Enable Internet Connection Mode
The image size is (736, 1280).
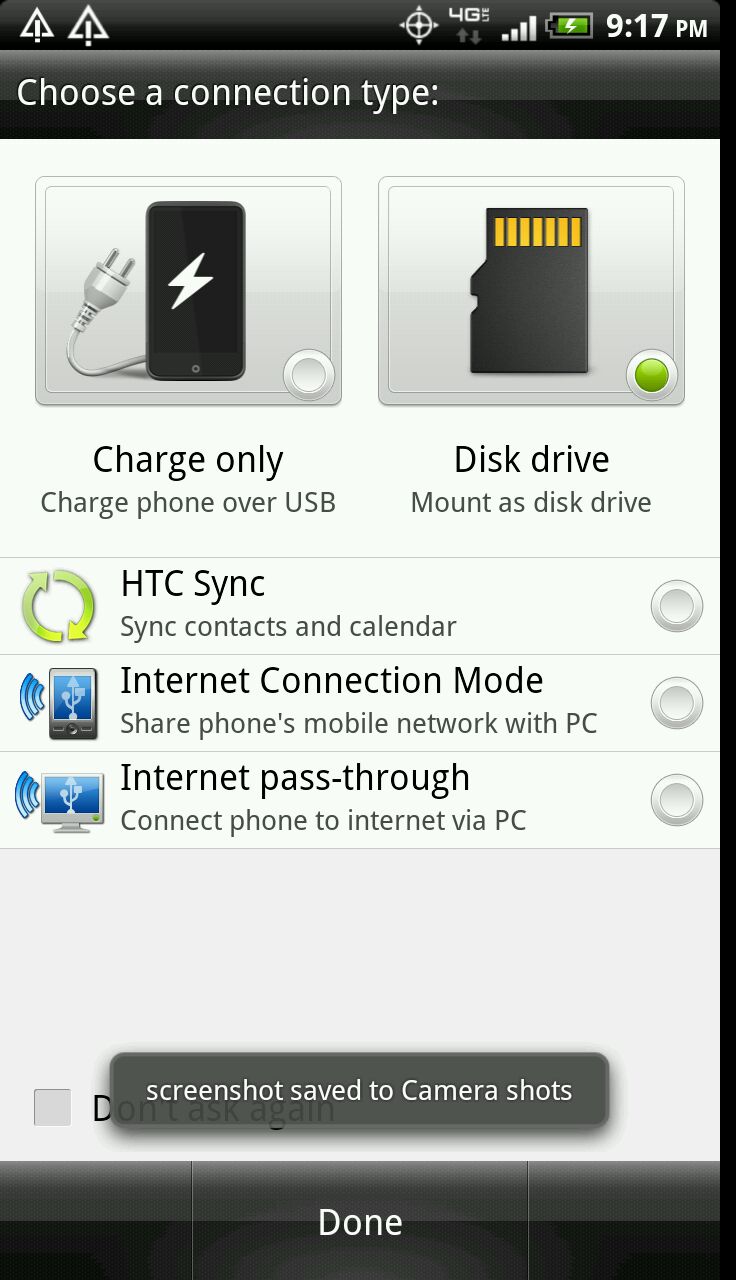[676, 703]
